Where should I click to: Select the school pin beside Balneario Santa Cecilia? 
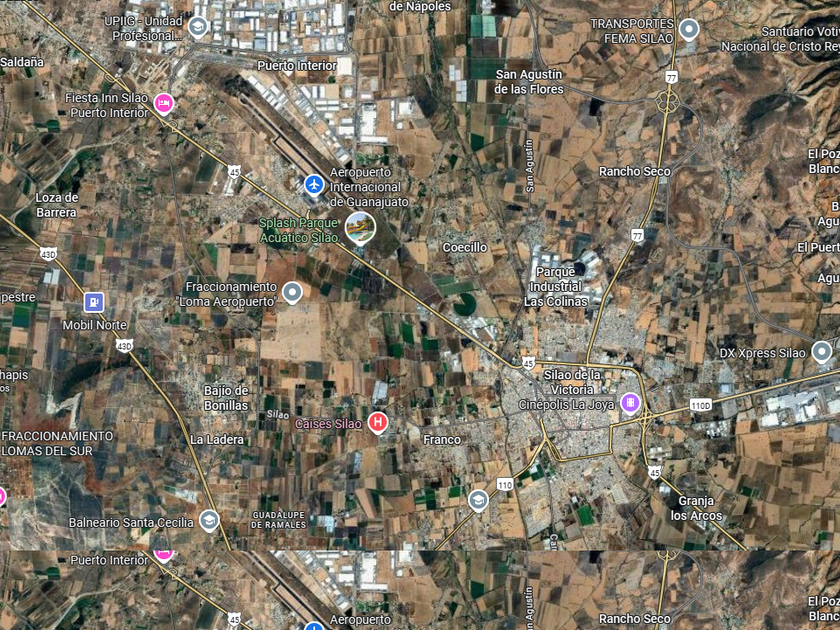[x=209, y=520]
